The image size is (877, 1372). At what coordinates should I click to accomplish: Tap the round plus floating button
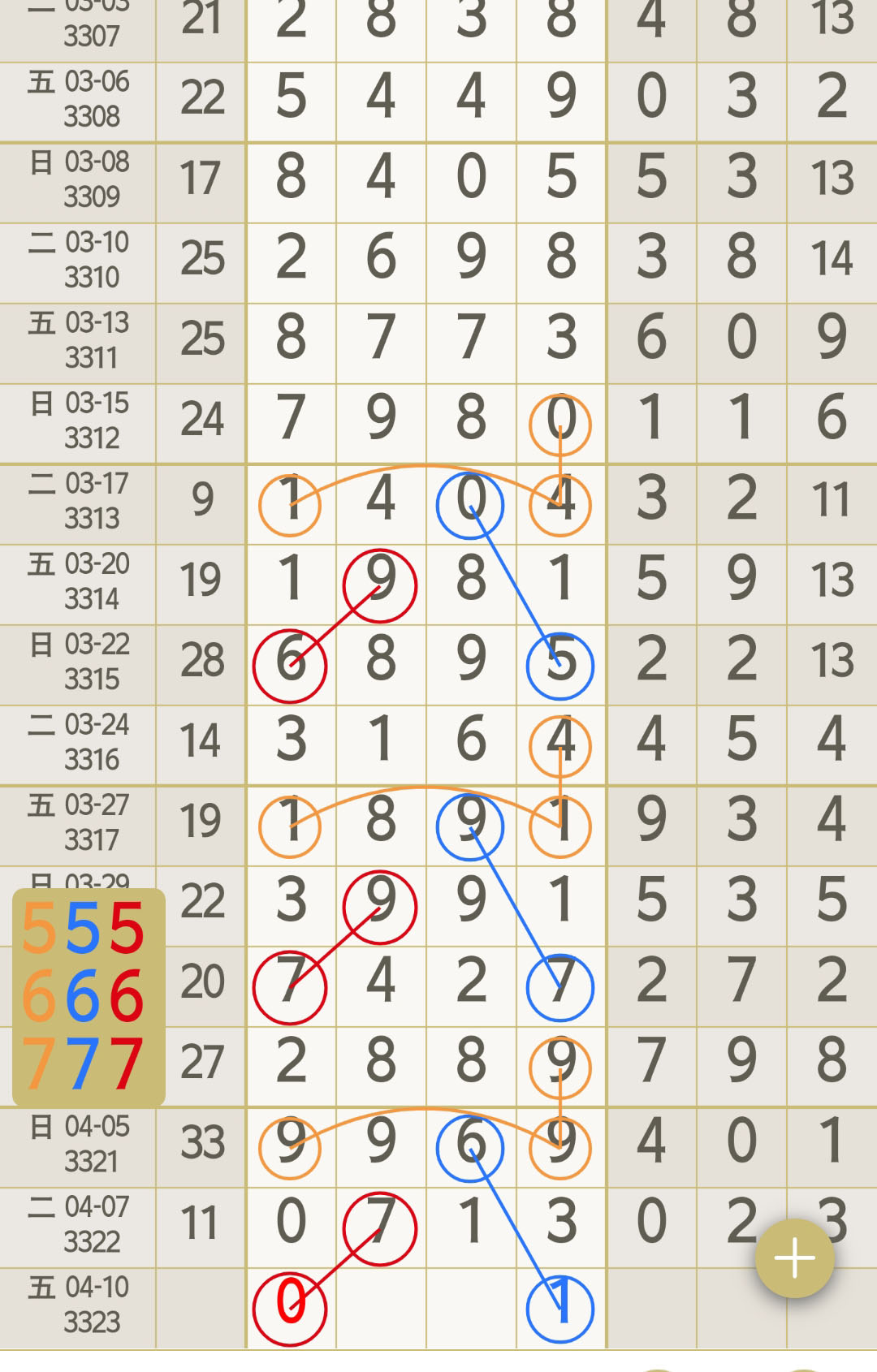pos(794,1258)
